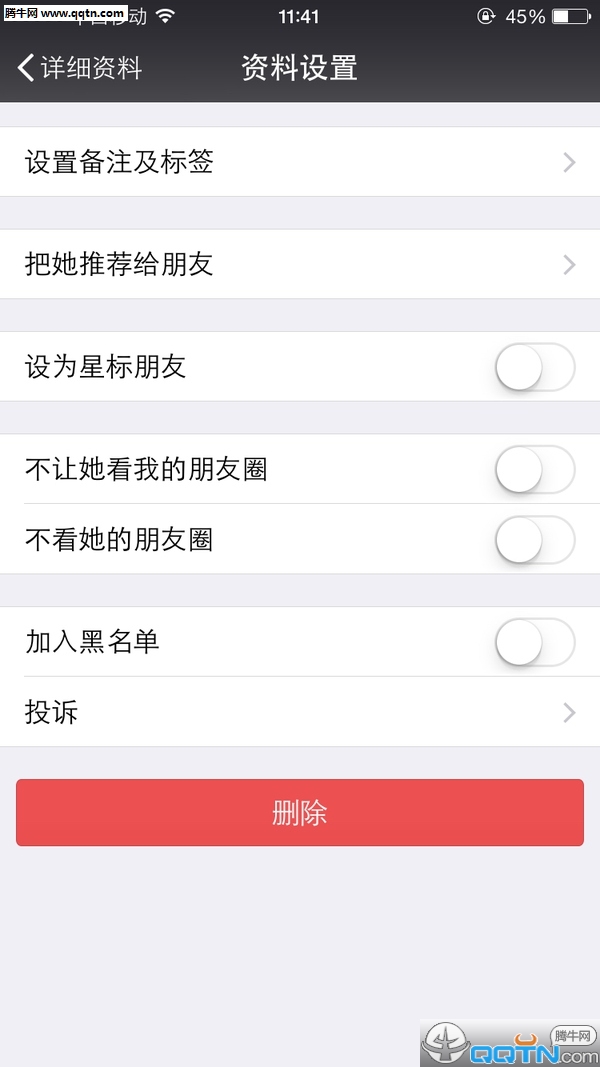
Task: Enable 加入黑名单 switch
Action: 535,642
